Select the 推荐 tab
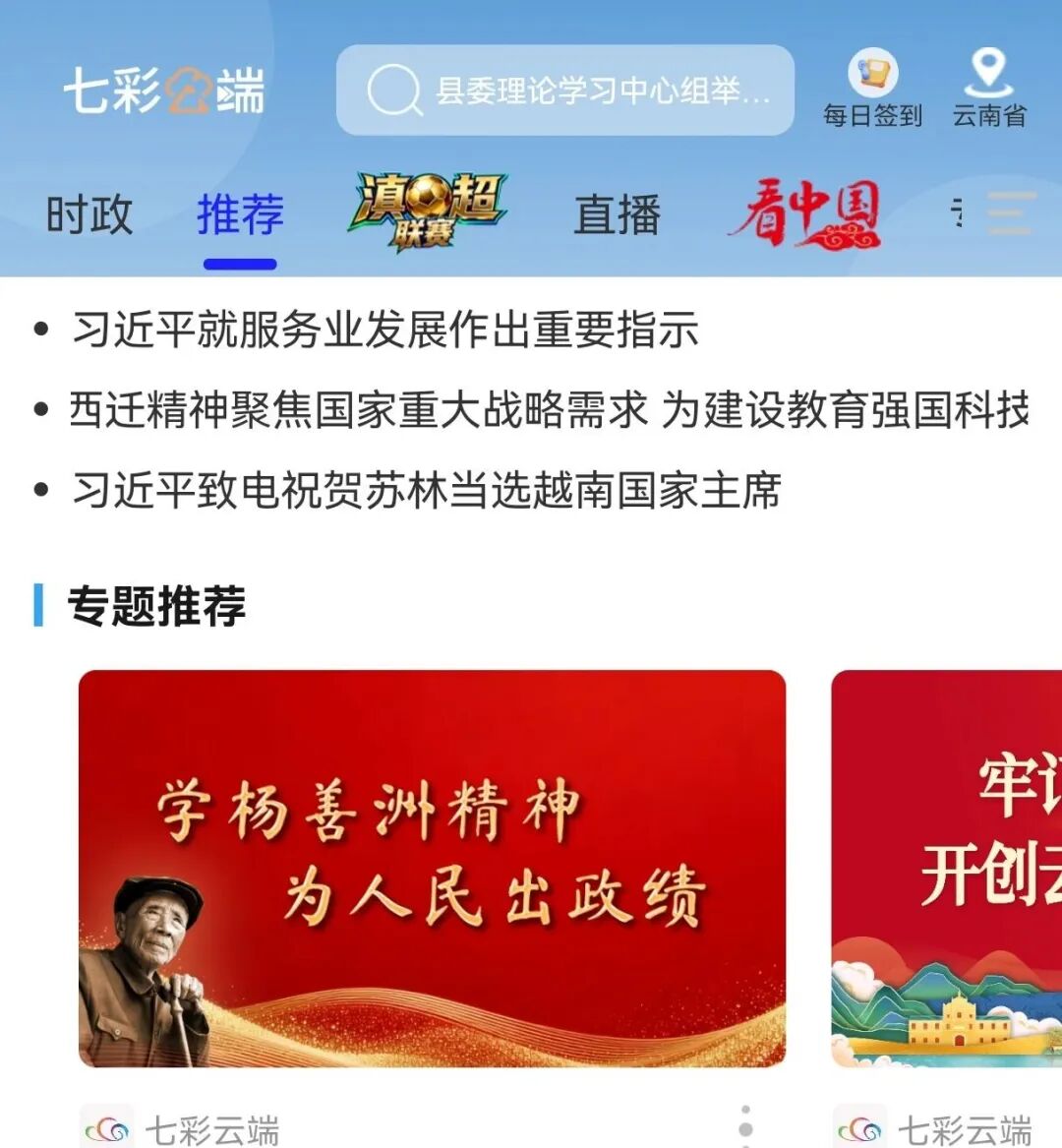The width and height of the screenshot is (1062, 1148). (240, 214)
